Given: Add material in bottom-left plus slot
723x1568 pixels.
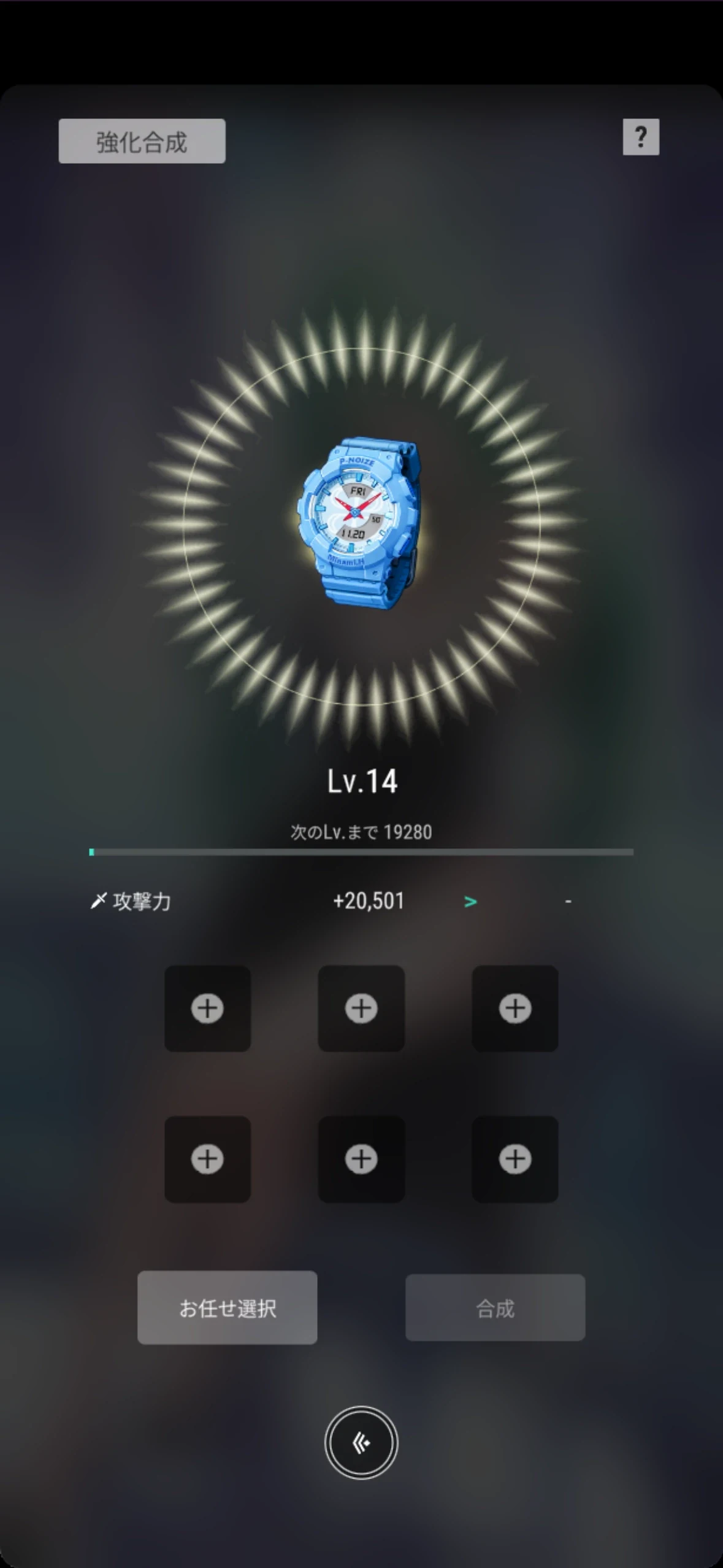Looking at the screenshot, I should (x=207, y=1159).
